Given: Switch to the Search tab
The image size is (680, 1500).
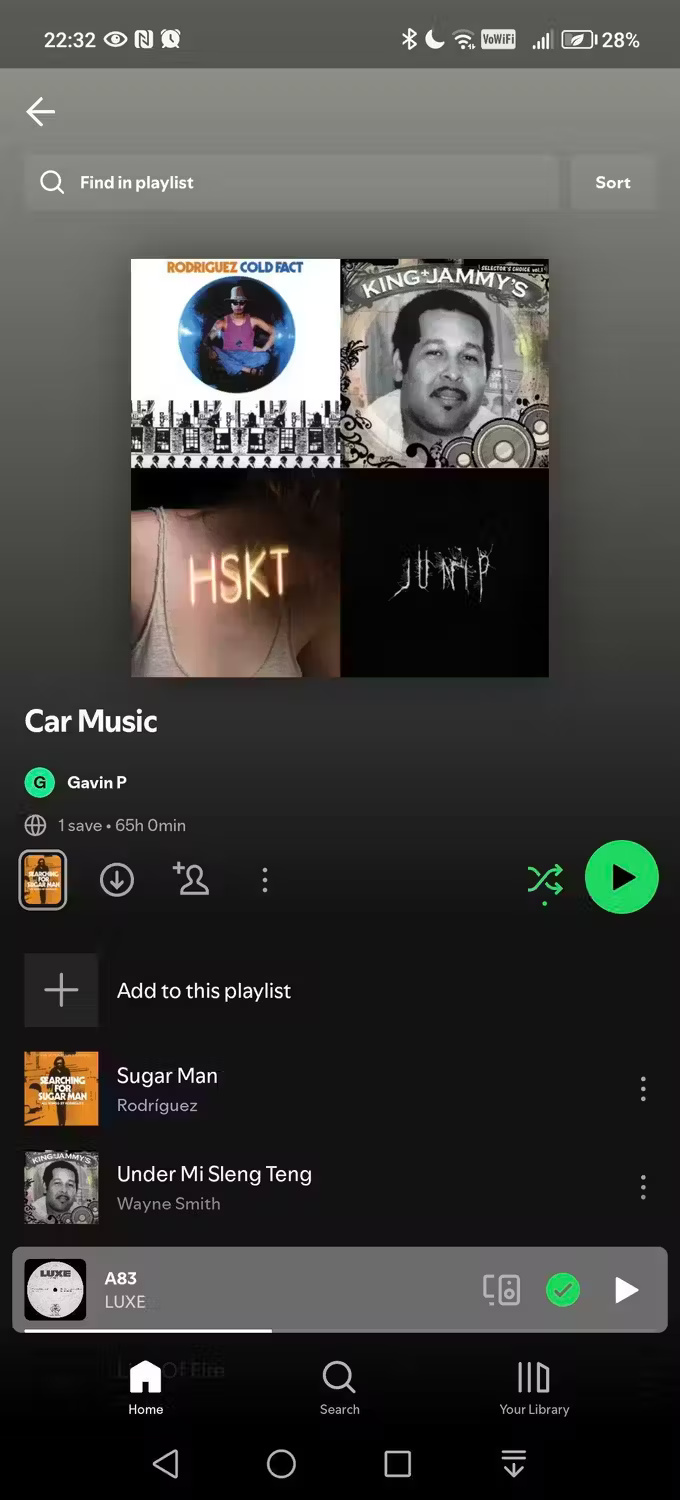Looking at the screenshot, I should pos(339,1387).
